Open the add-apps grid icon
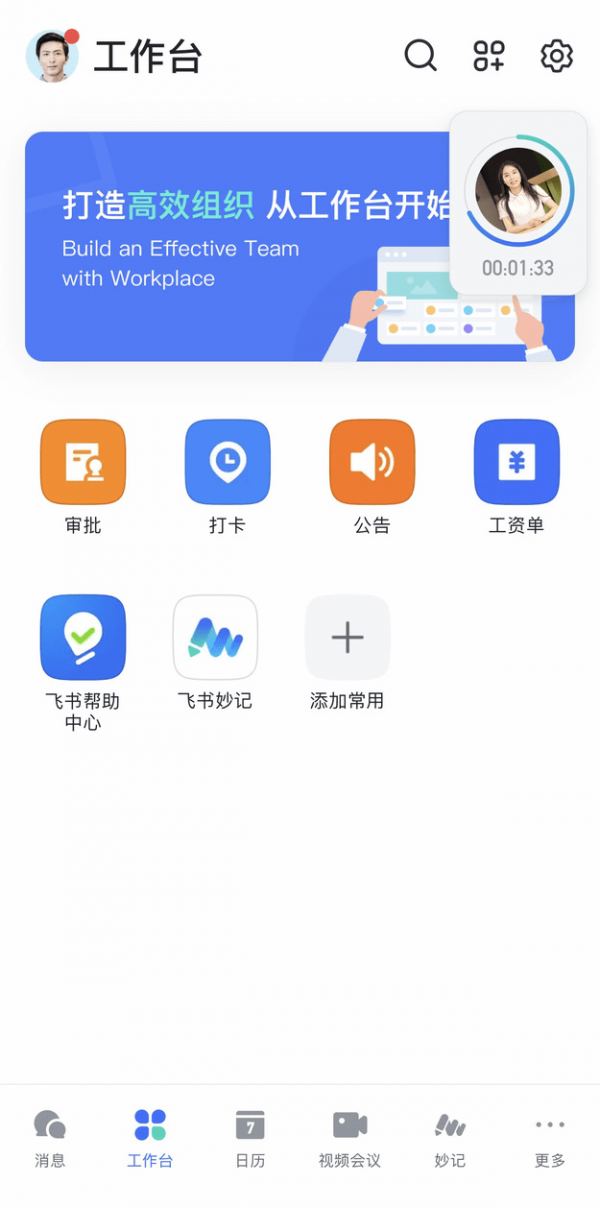 [x=489, y=55]
